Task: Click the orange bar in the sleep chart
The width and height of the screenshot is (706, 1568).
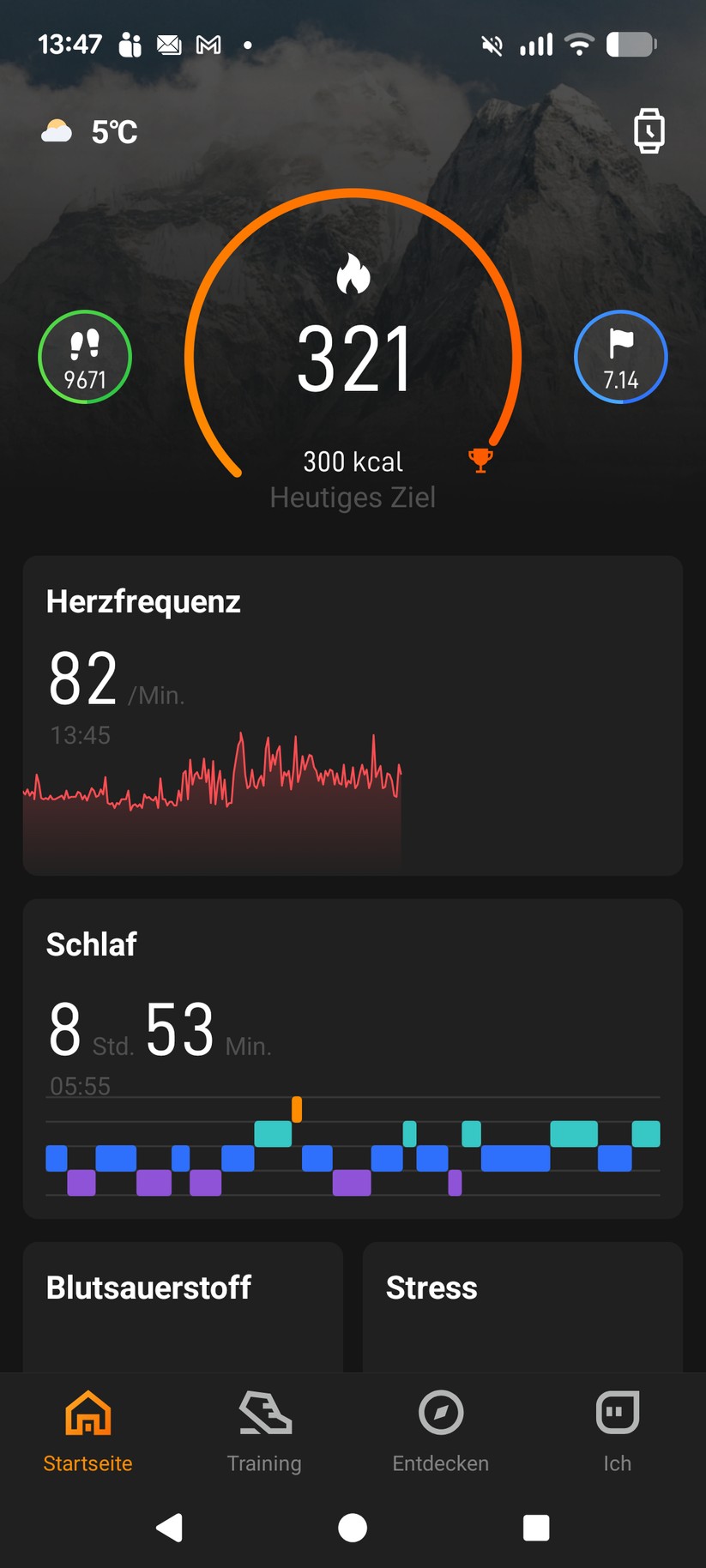Action: (296, 1108)
